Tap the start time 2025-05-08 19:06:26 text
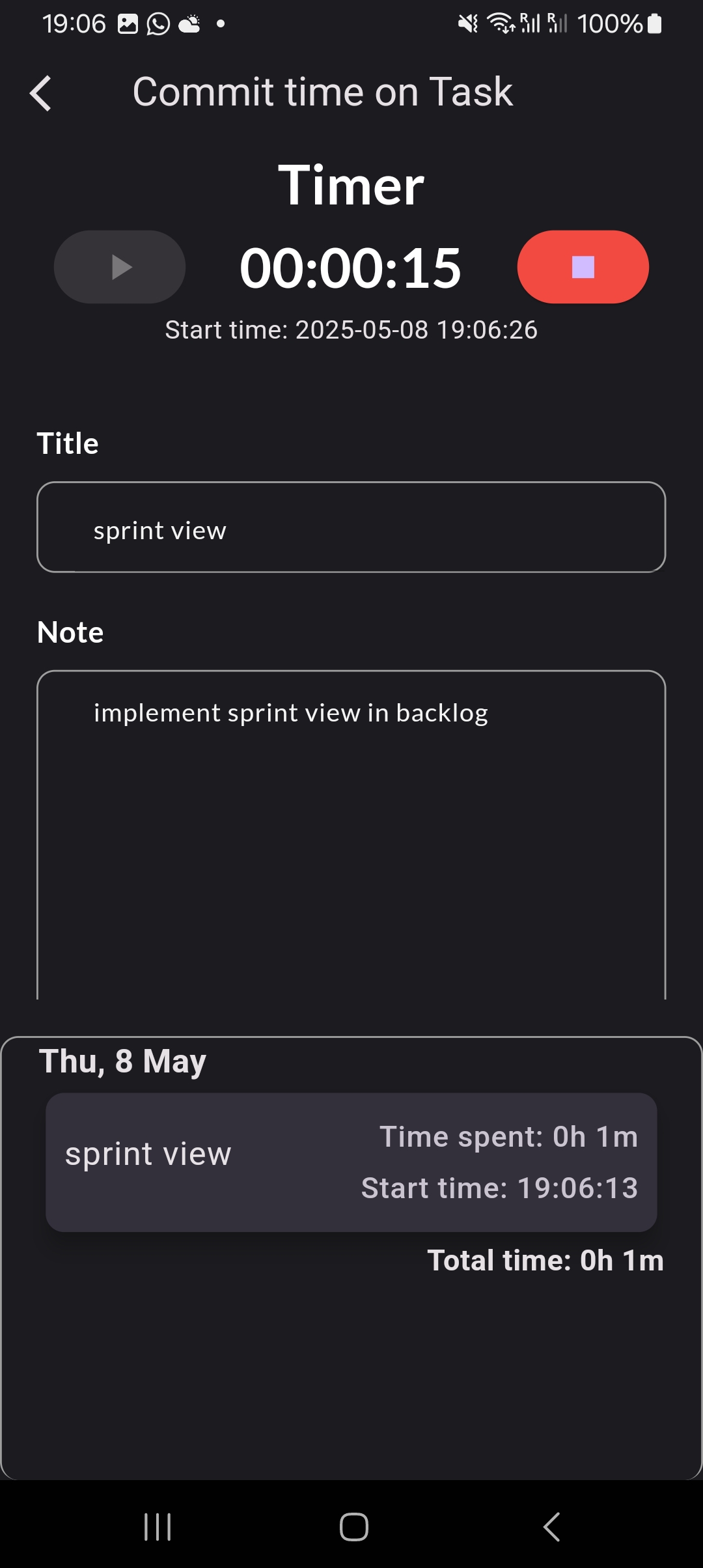 tap(351, 329)
